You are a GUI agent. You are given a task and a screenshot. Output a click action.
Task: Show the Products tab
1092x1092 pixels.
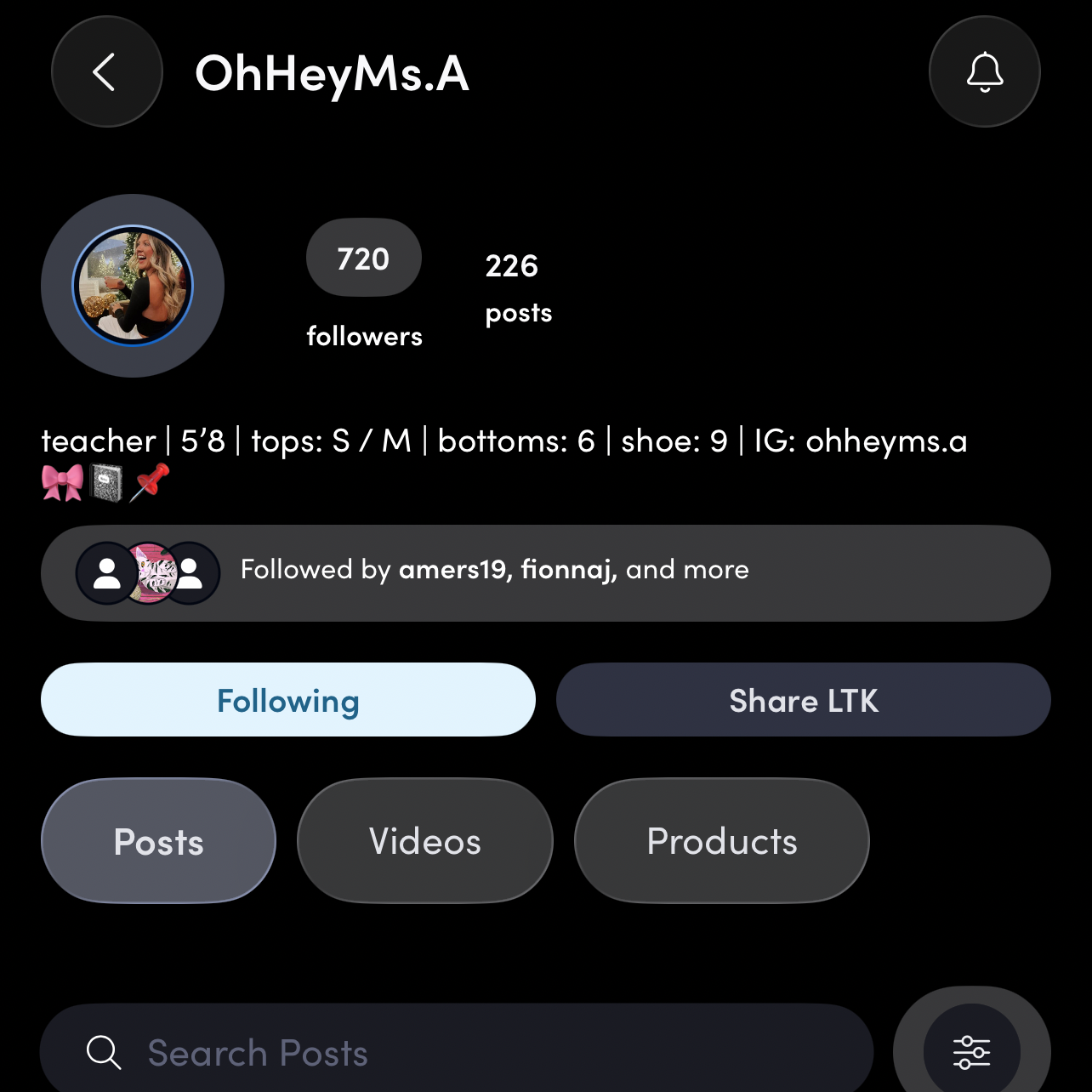click(x=722, y=841)
